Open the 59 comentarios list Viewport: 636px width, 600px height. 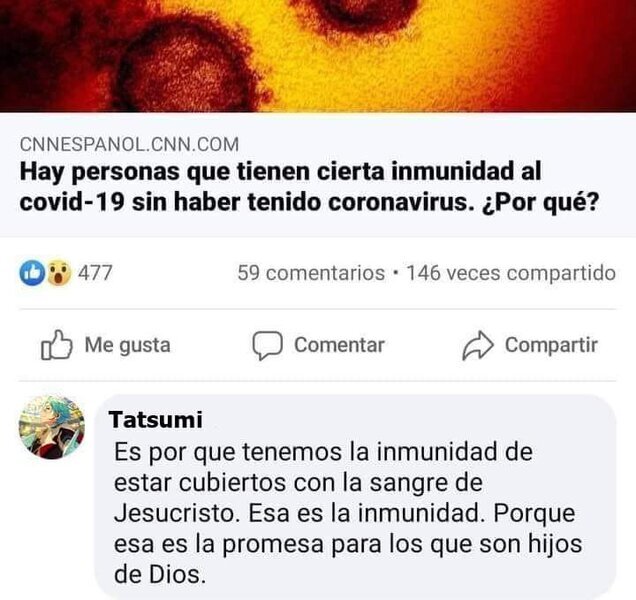pos(310,273)
